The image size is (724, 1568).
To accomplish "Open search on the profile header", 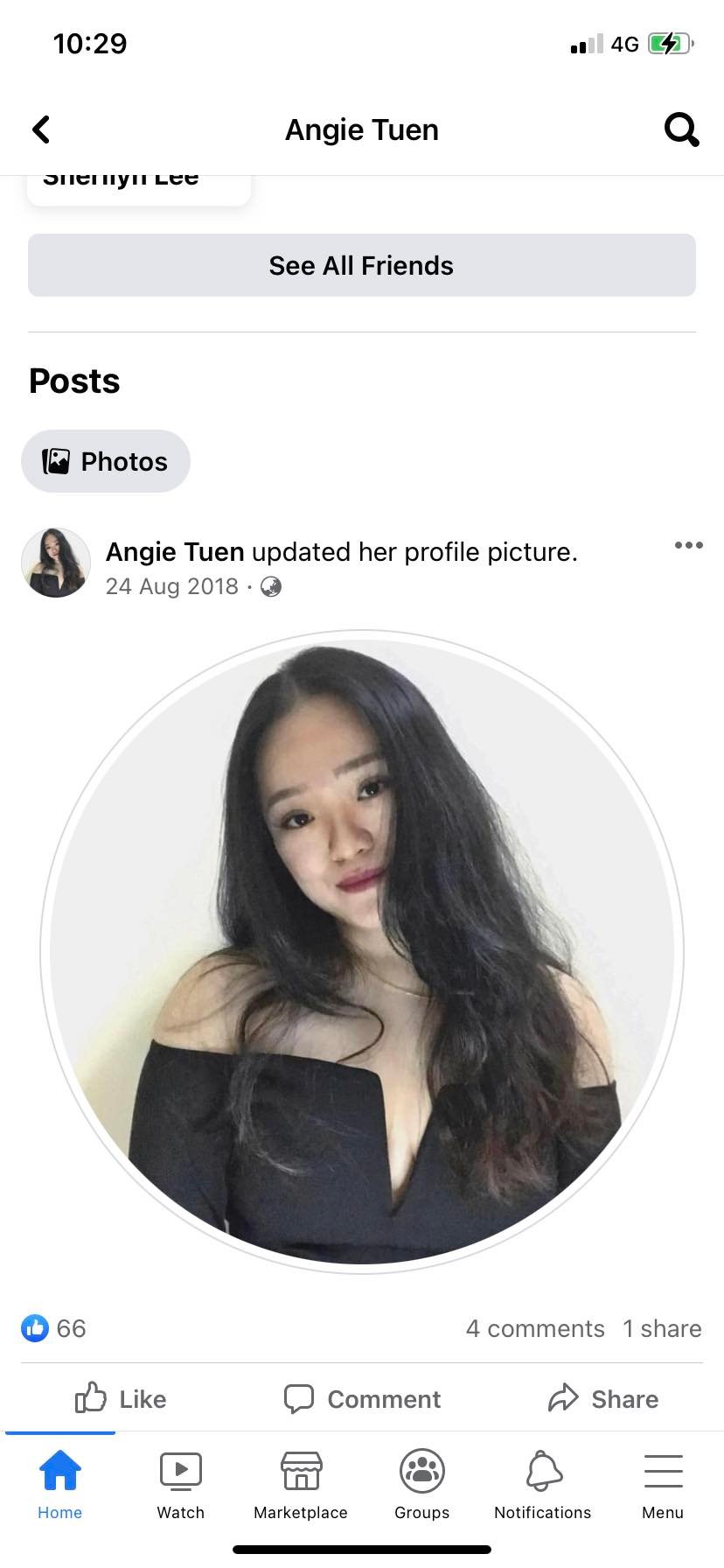I will 681,129.
